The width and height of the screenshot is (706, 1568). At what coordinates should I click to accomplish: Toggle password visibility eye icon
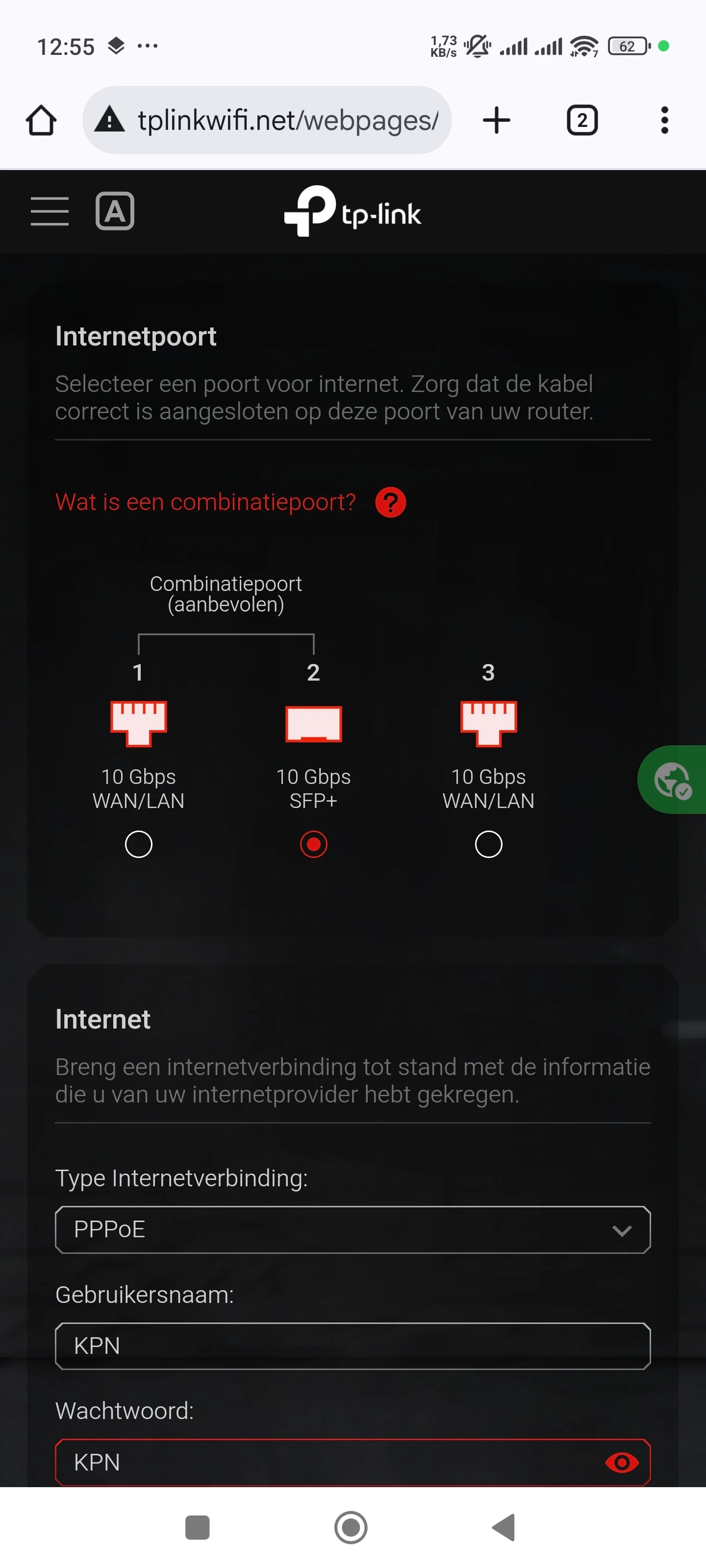coord(621,1462)
